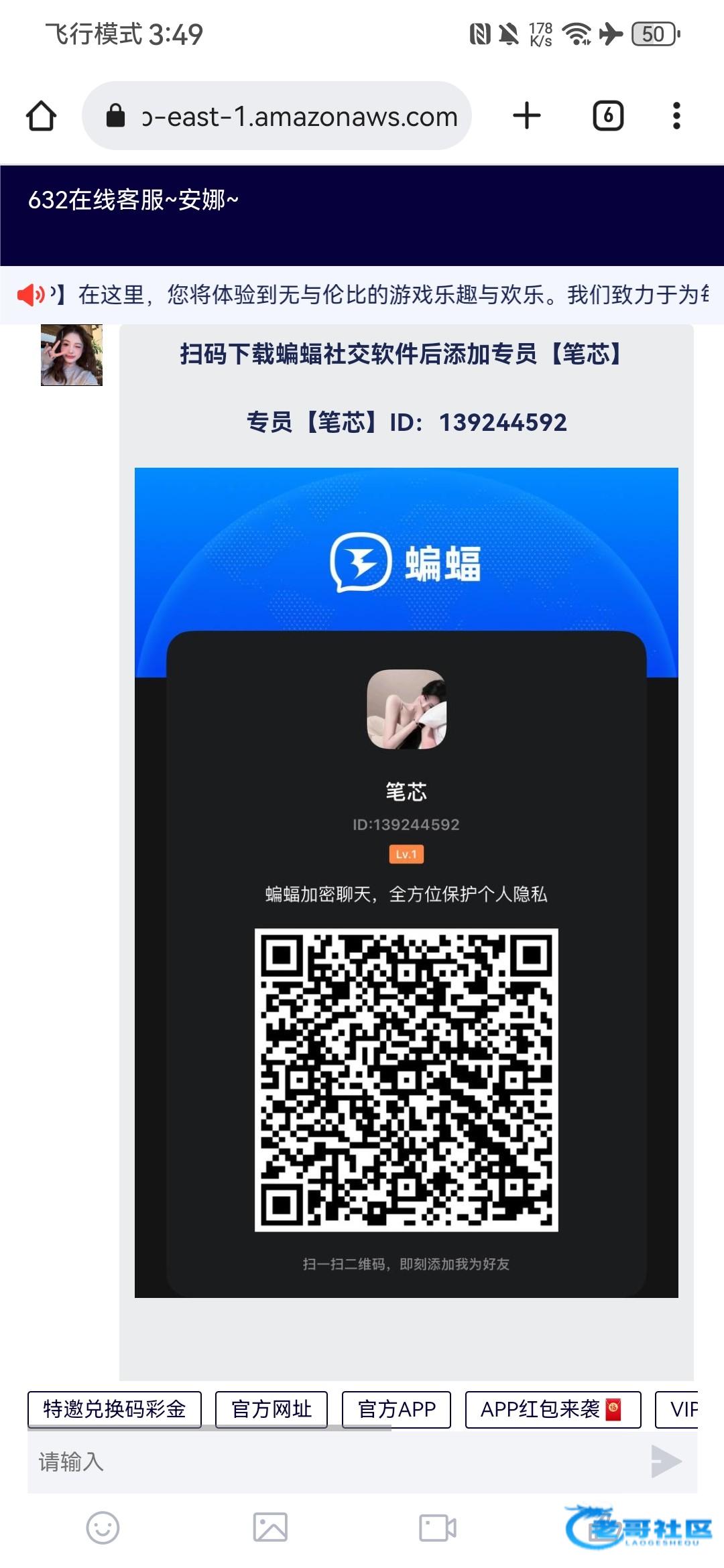This screenshot has width=724, height=1568.
Task: Attach a picture to the chat
Action: (270, 1528)
